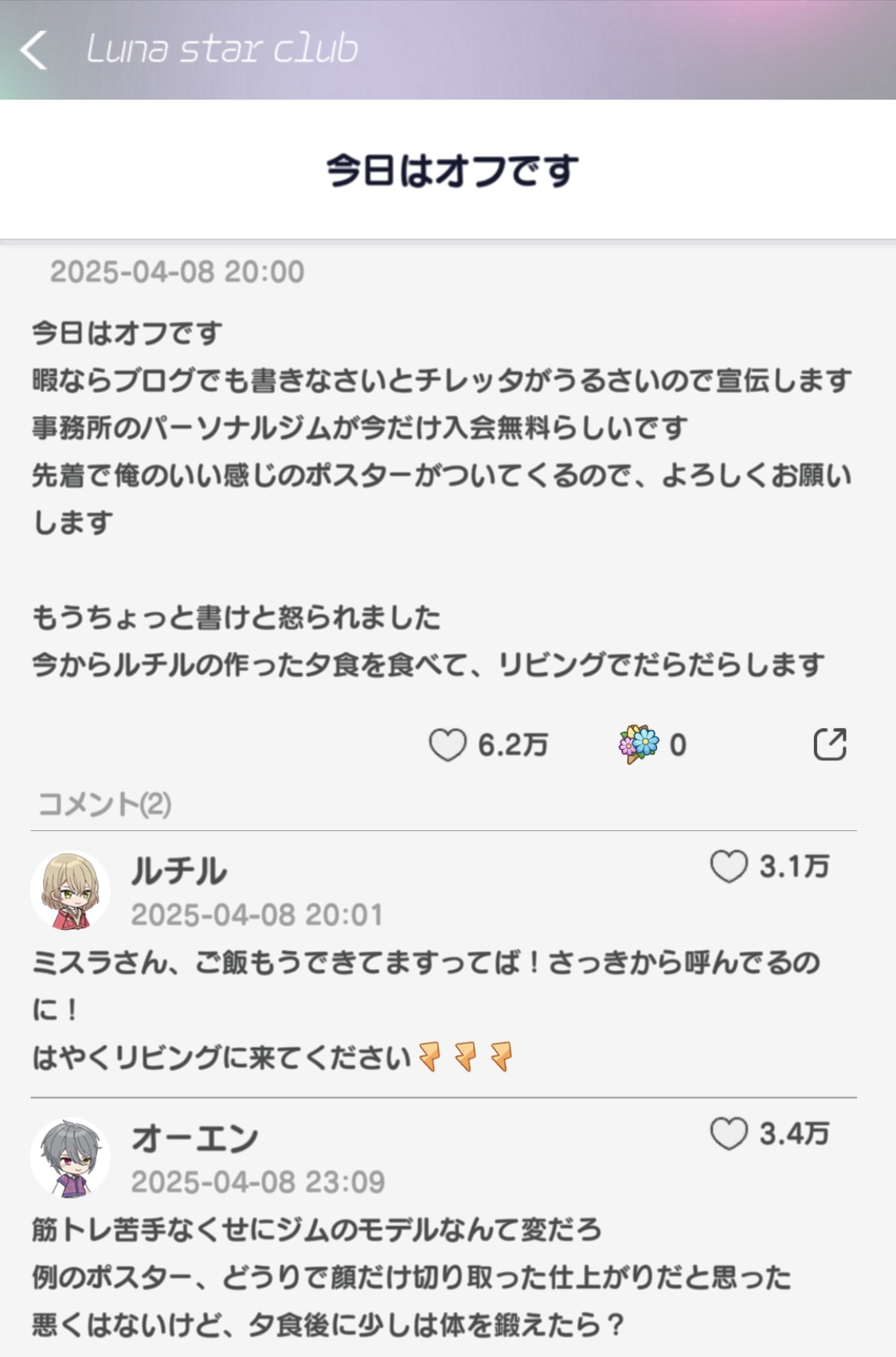Send a flower bouquet to the post
Screen dimensions: 896x1357
point(639,744)
